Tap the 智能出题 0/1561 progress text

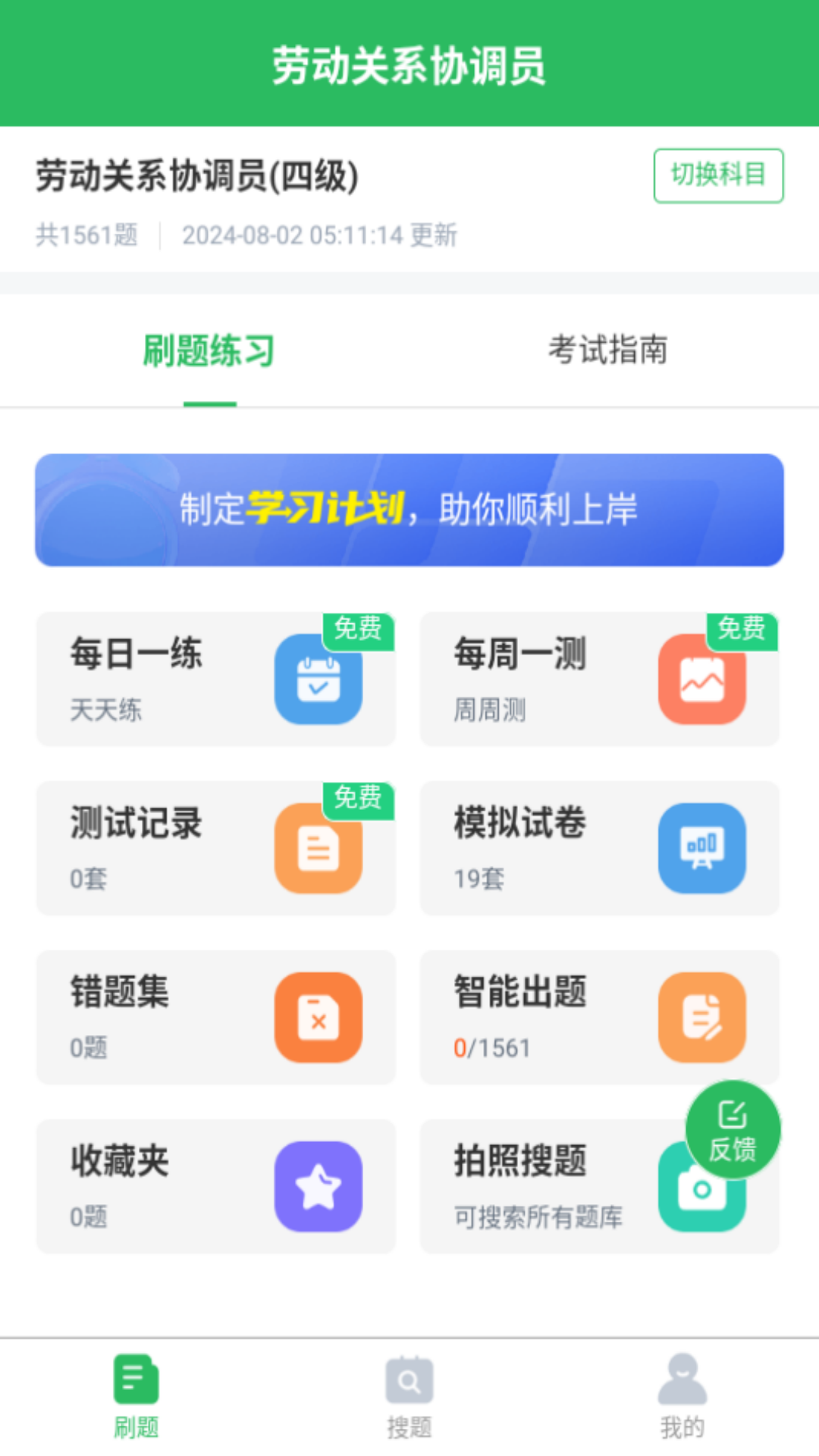click(x=493, y=1048)
